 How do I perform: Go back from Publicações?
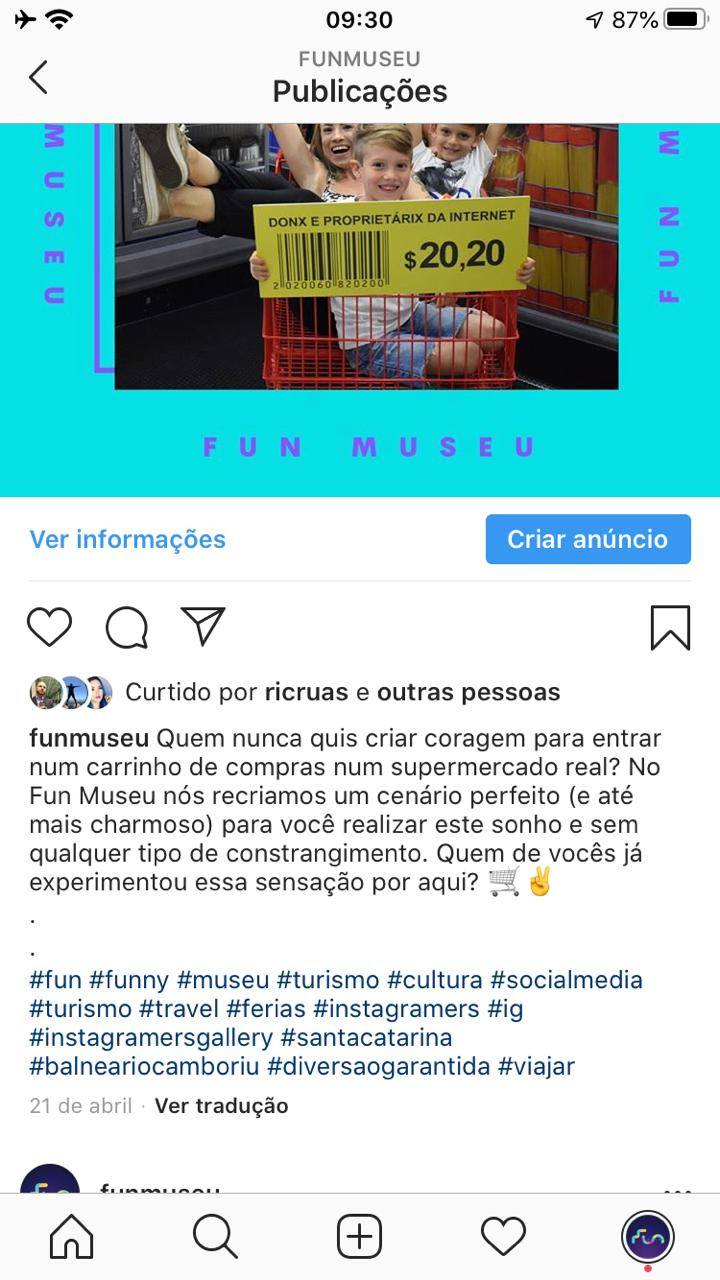pyautogui.click(x=38, y=77)
